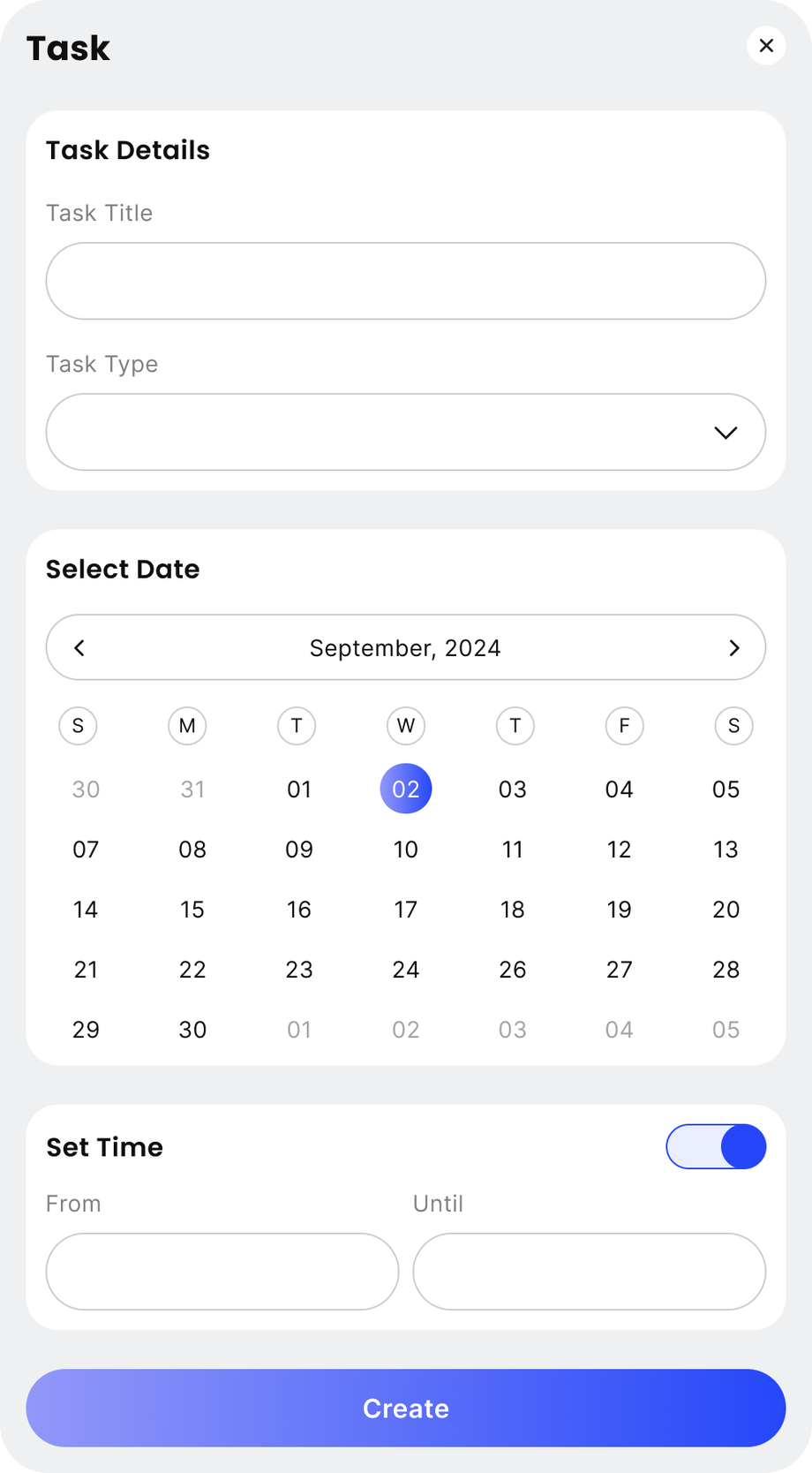The width and height of the screenshot is (812, 1473).
Task: Create the task
Action: (406, 1408)
